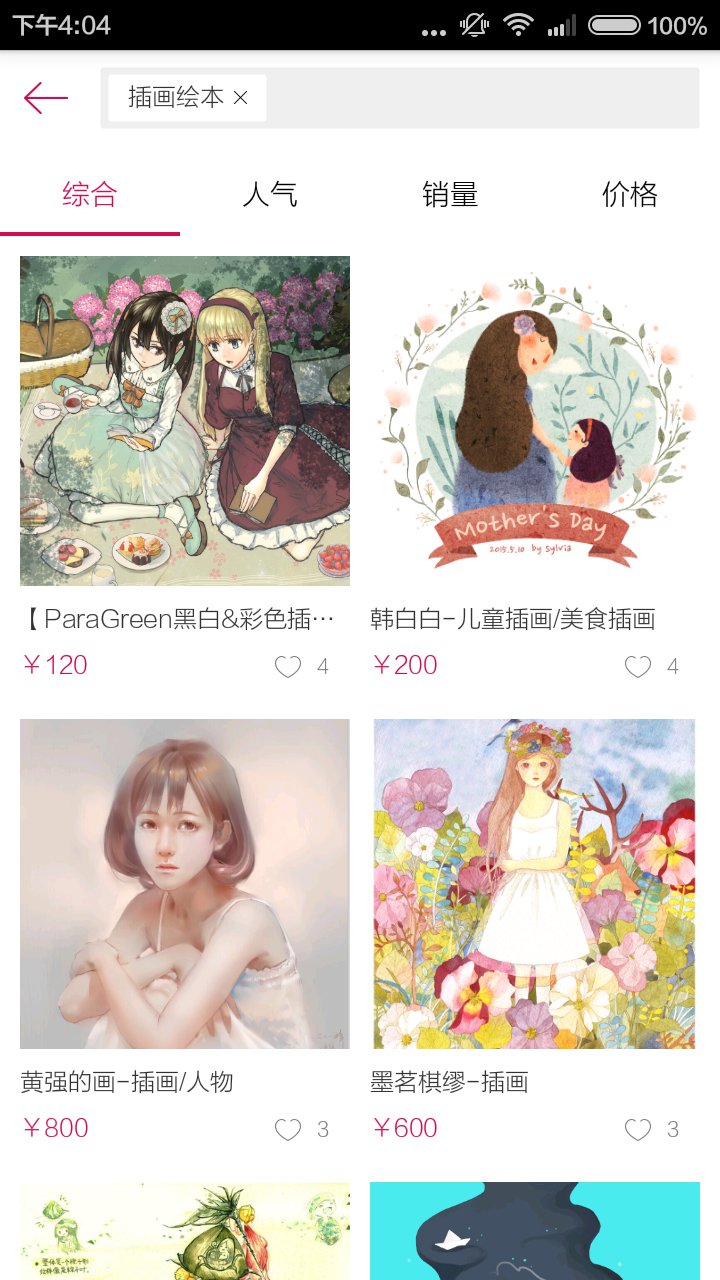Open the ParaGreen黑白&彩色插画 item

185,421
